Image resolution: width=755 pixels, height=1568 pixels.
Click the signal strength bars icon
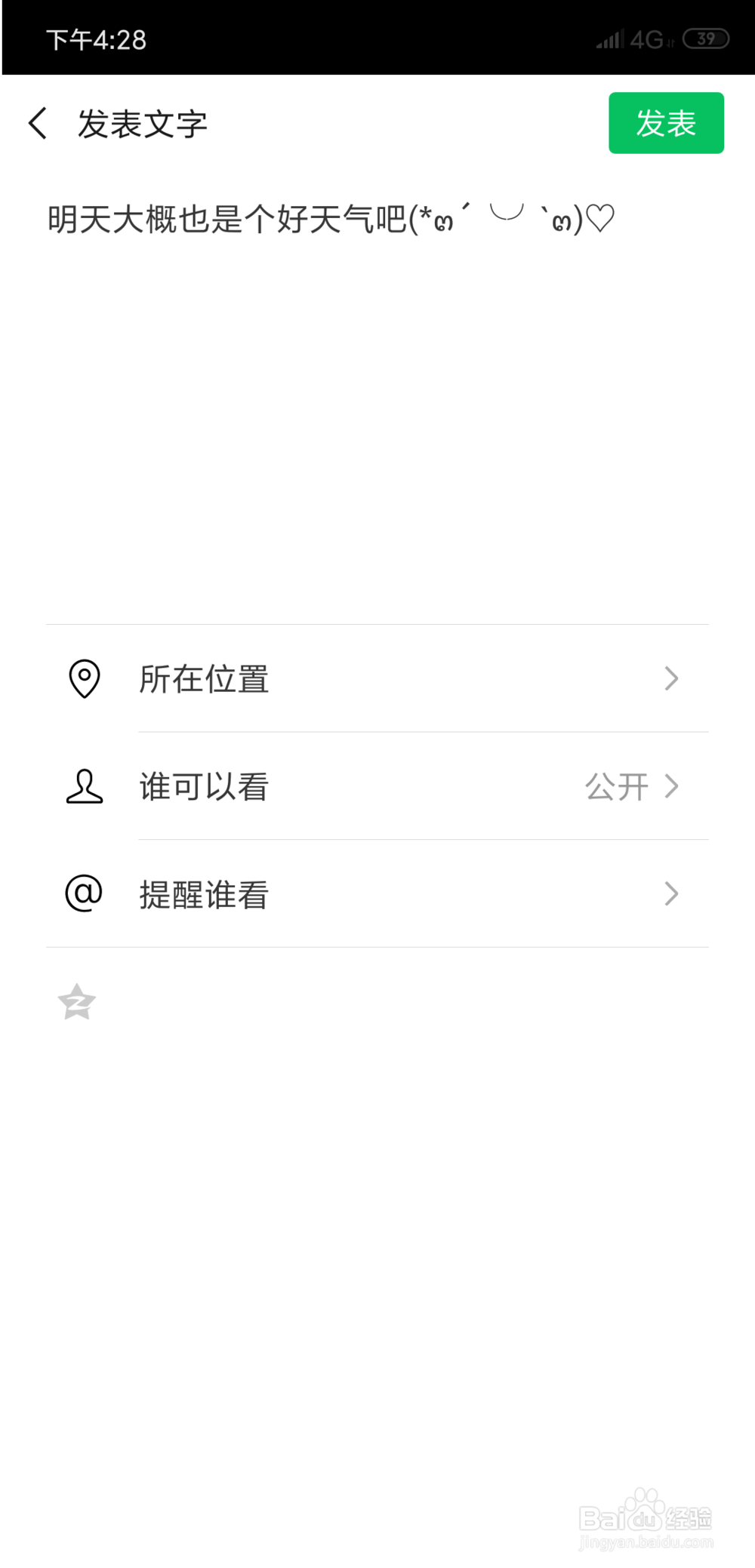pos(610,39)
